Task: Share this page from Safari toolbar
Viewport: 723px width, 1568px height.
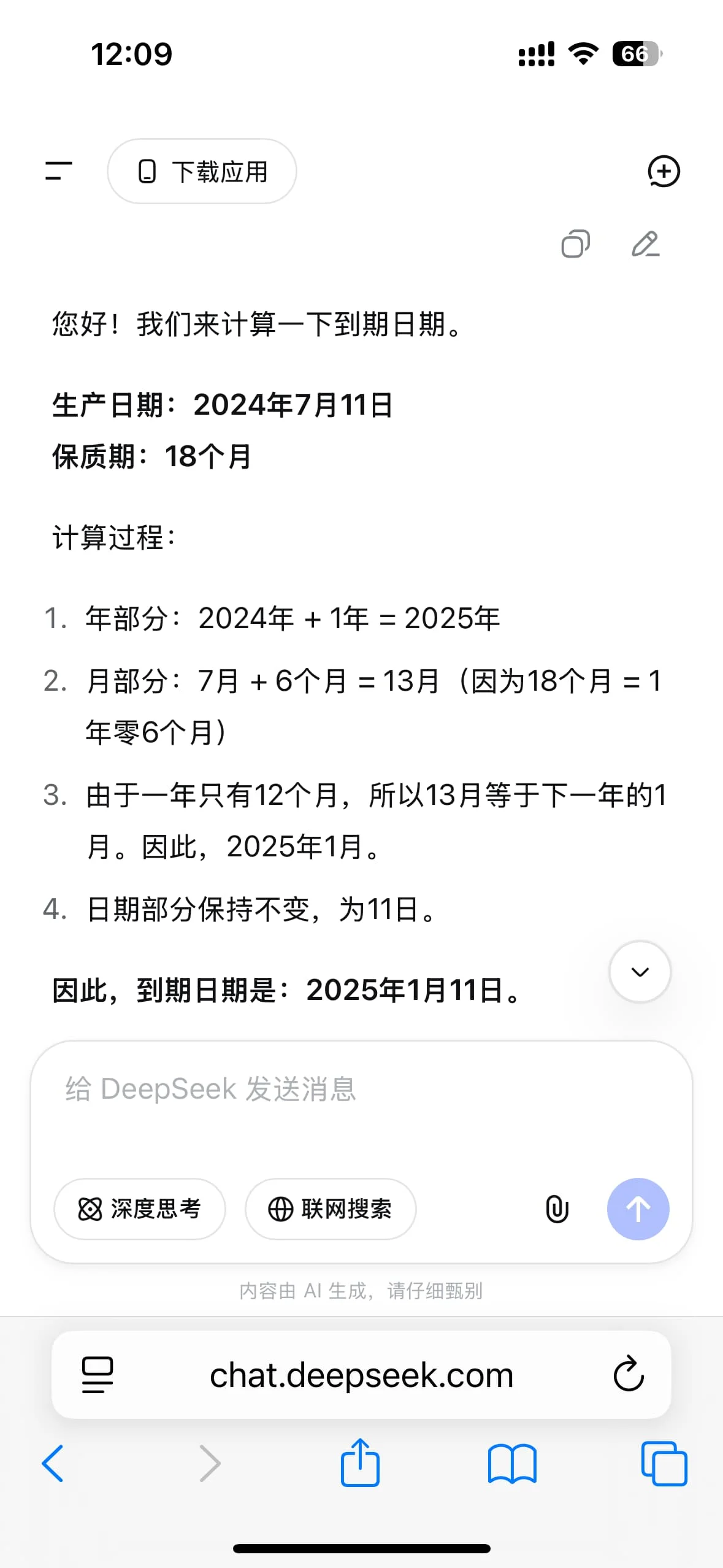Action: click(360, 1463)
